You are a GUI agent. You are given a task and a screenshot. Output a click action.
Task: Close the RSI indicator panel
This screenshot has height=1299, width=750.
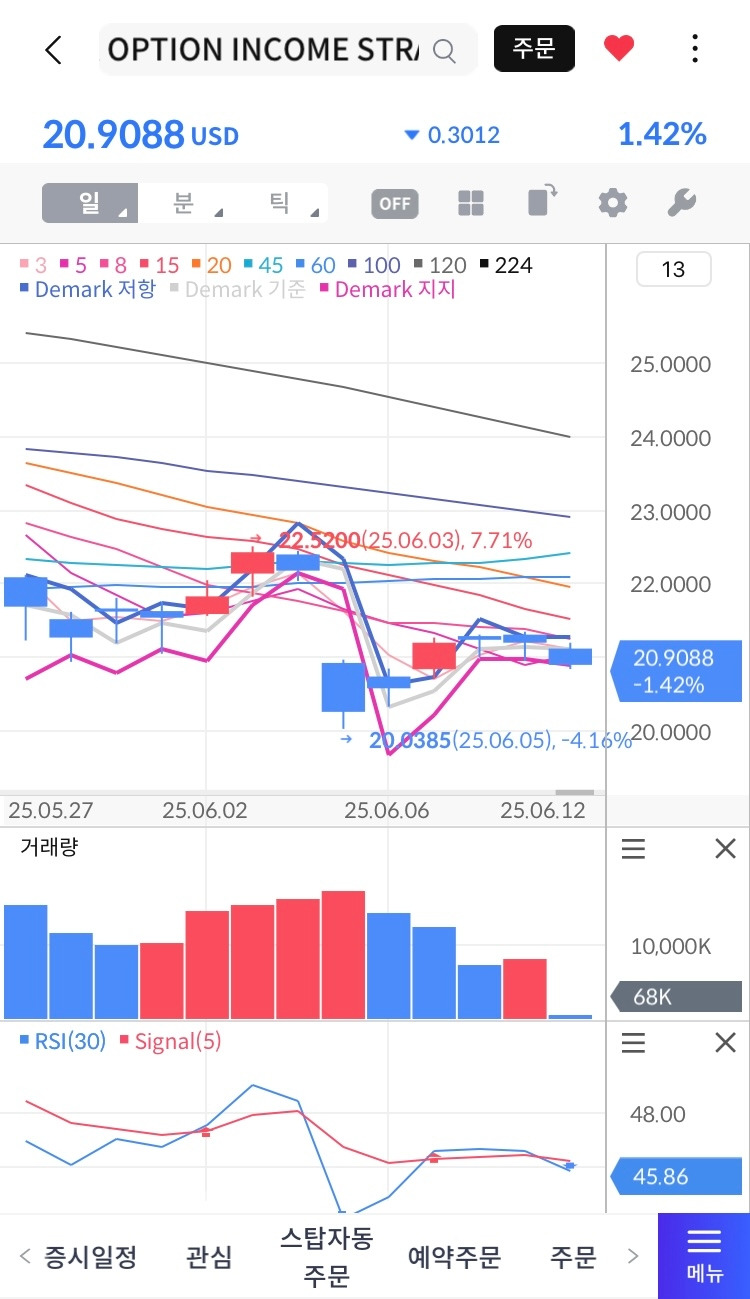[725, 1043]
